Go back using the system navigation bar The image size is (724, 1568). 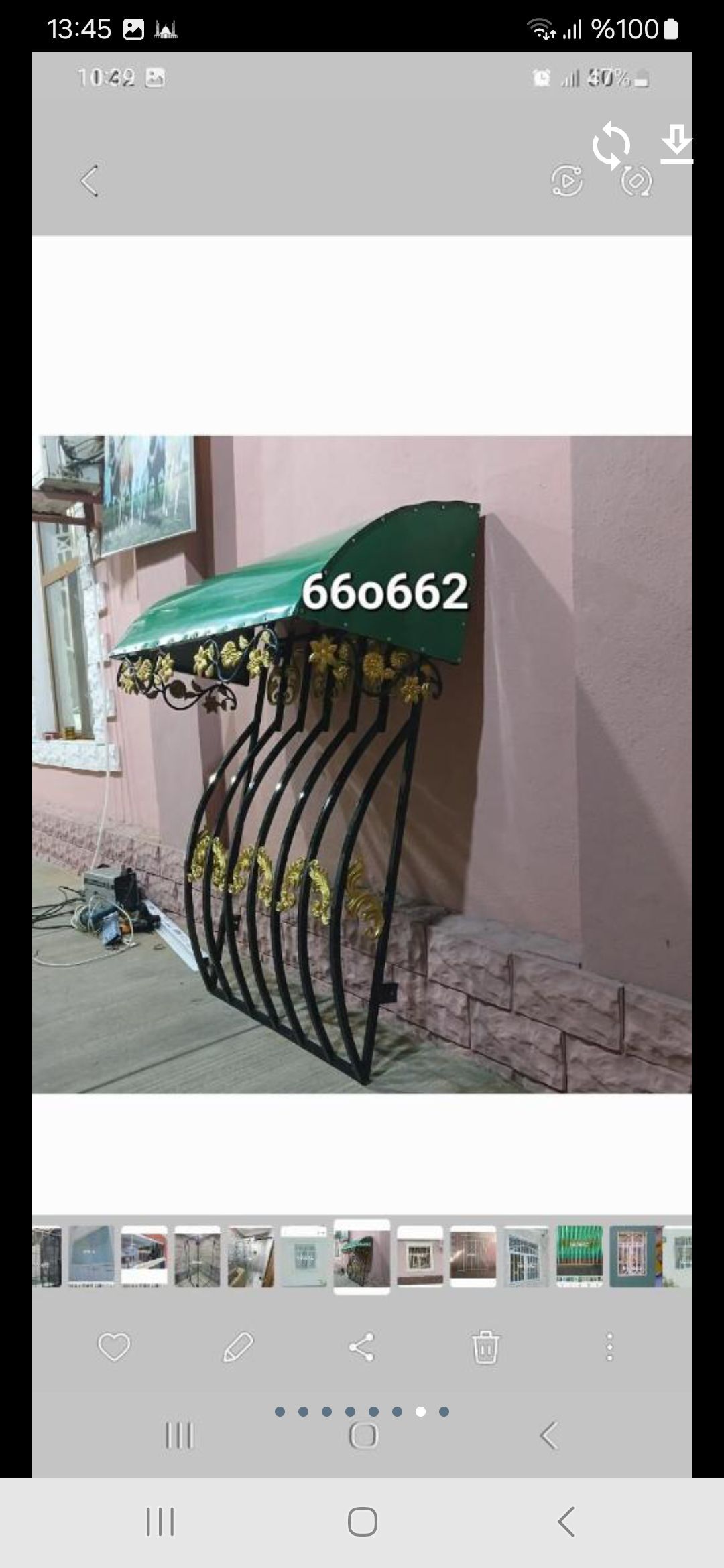click(x=566, y=1522)
